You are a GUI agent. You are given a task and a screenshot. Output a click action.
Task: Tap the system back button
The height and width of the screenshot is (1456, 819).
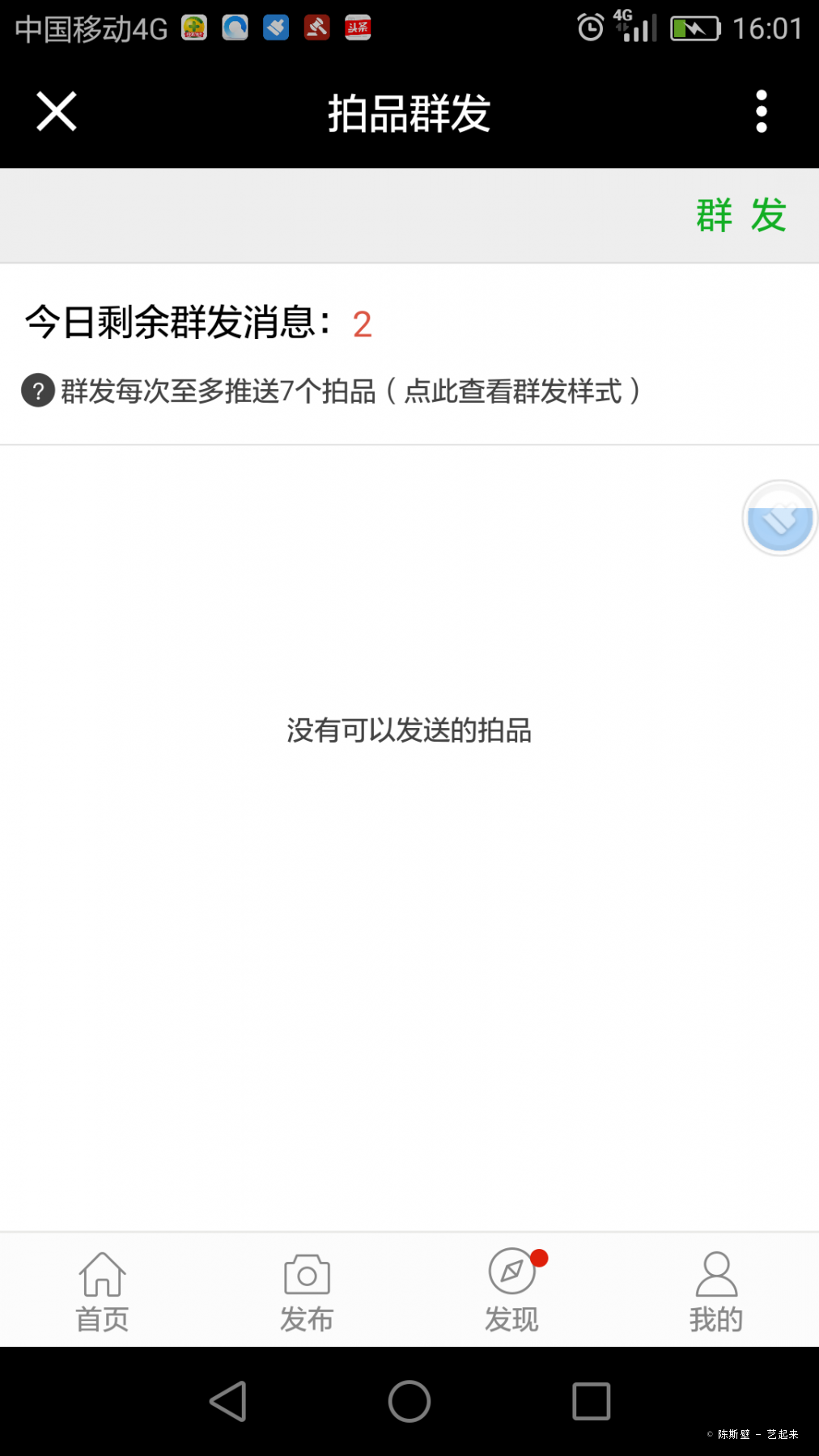(x=228, y=1401)
